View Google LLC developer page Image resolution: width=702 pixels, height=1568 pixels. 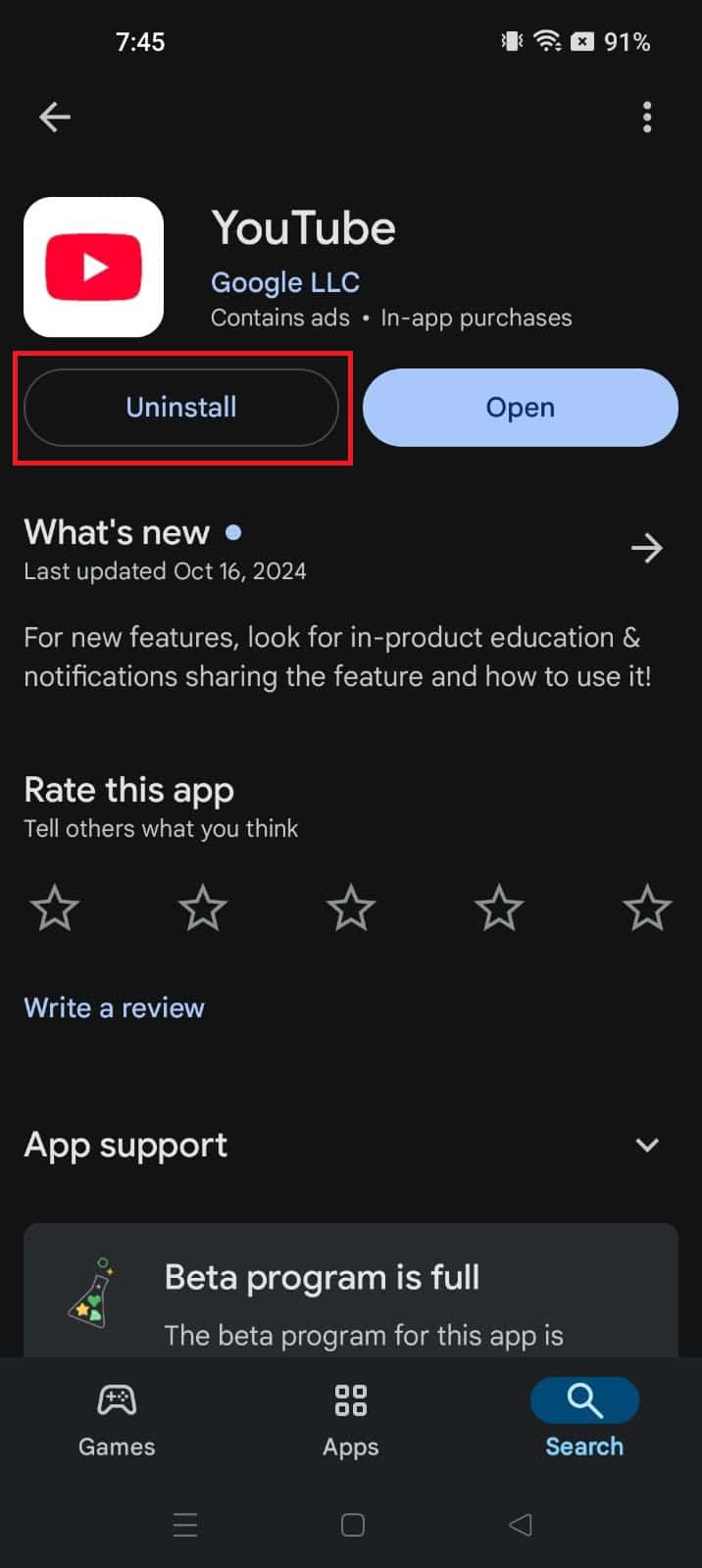pos(285,282)
